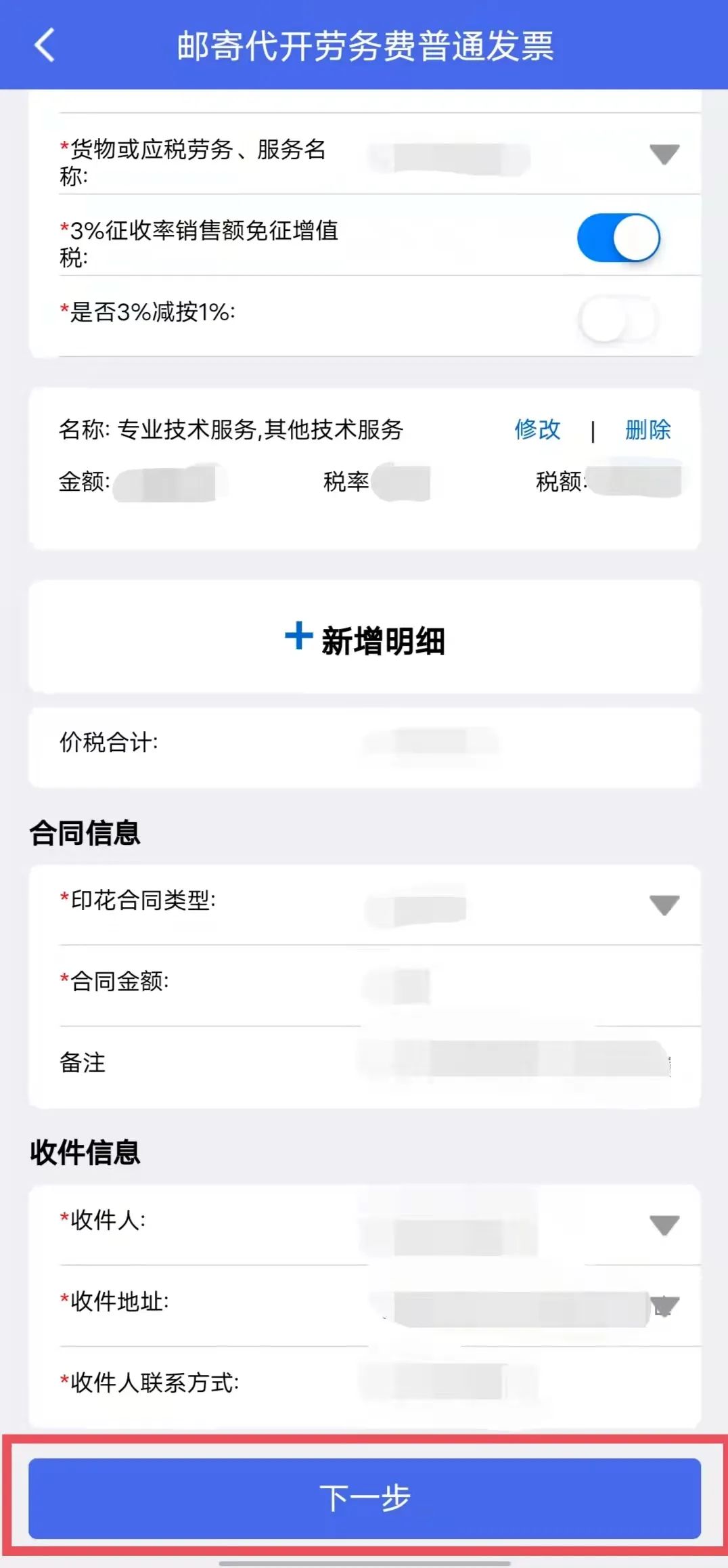
Task: Enable the 是否3%减按1% switch
Action: (618, 319)
